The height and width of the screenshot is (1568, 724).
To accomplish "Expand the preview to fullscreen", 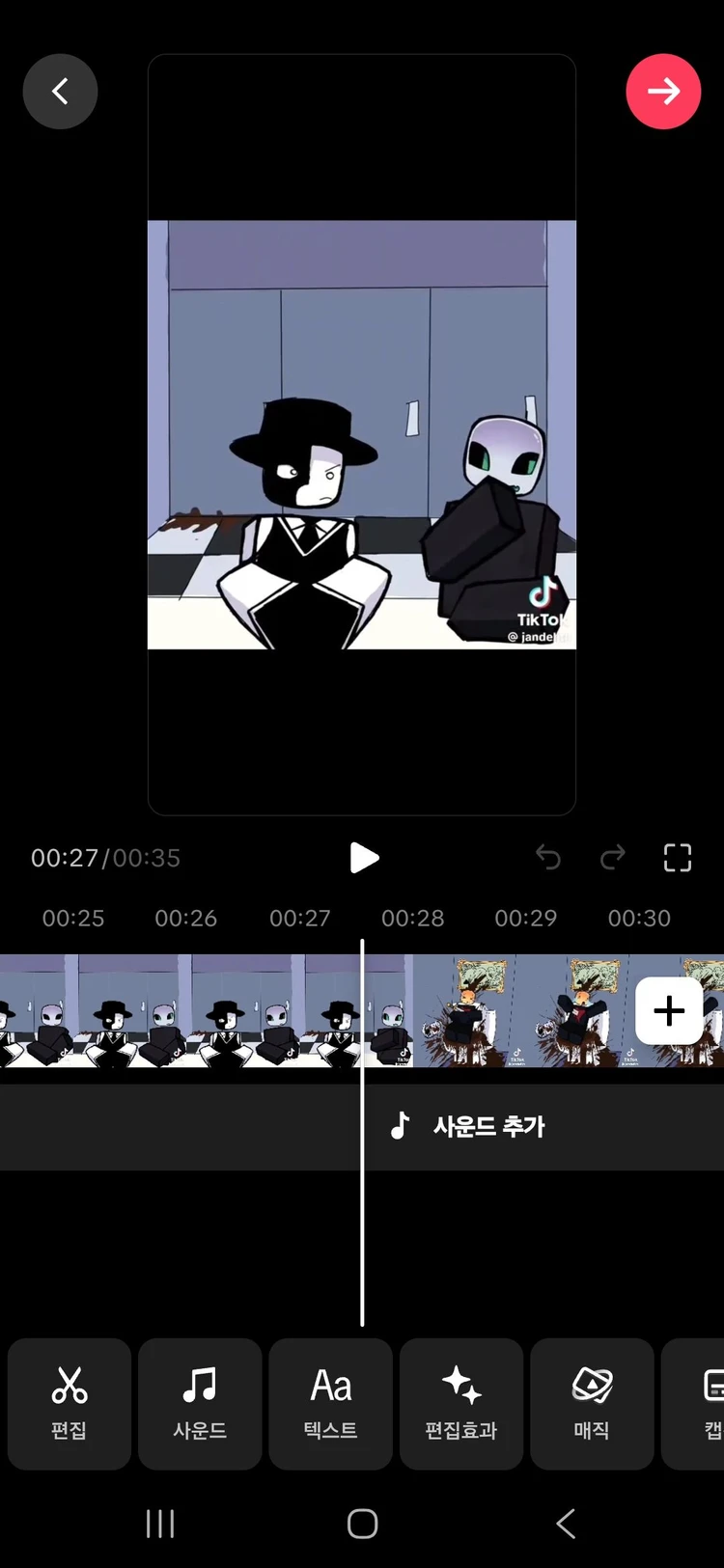I will click(678, 858).
